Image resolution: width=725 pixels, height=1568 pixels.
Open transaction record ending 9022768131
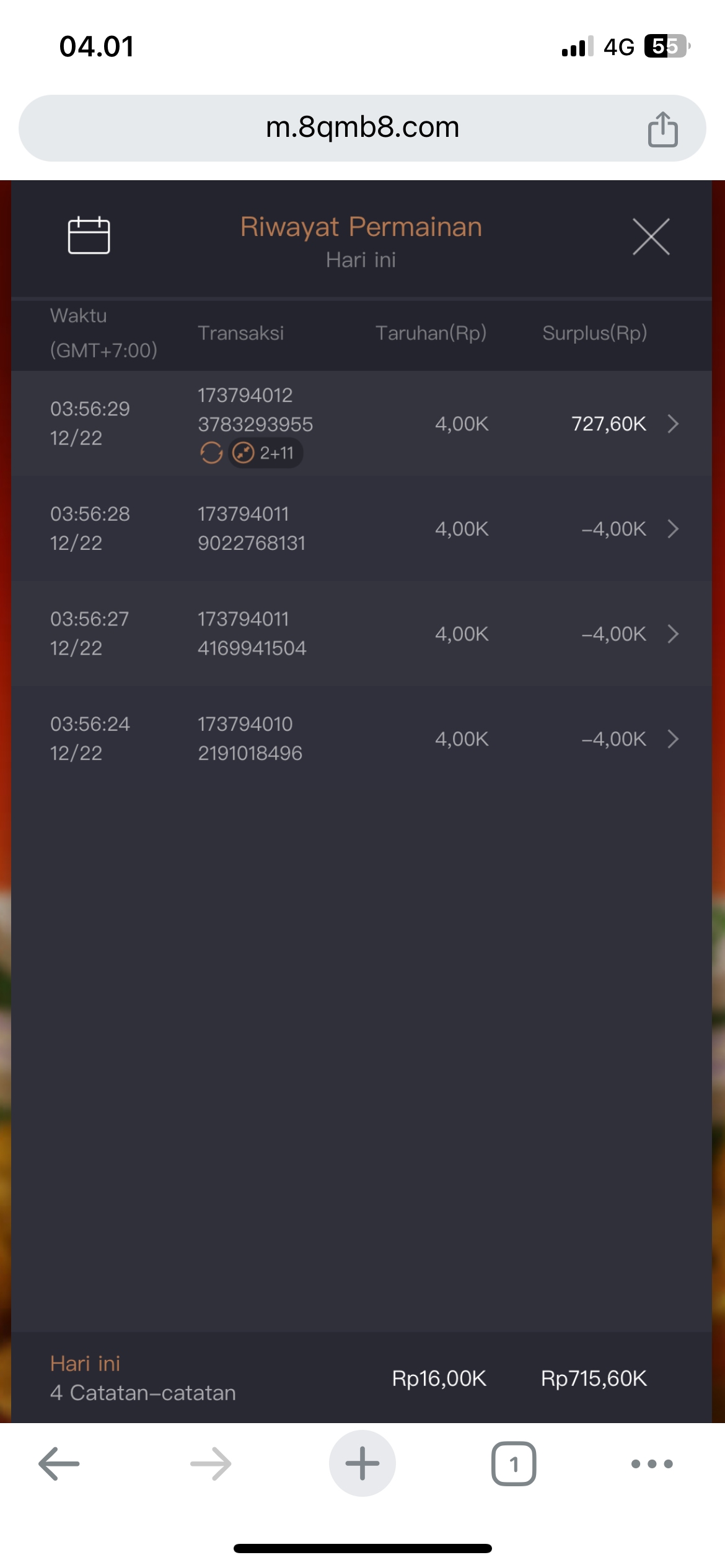672,529
